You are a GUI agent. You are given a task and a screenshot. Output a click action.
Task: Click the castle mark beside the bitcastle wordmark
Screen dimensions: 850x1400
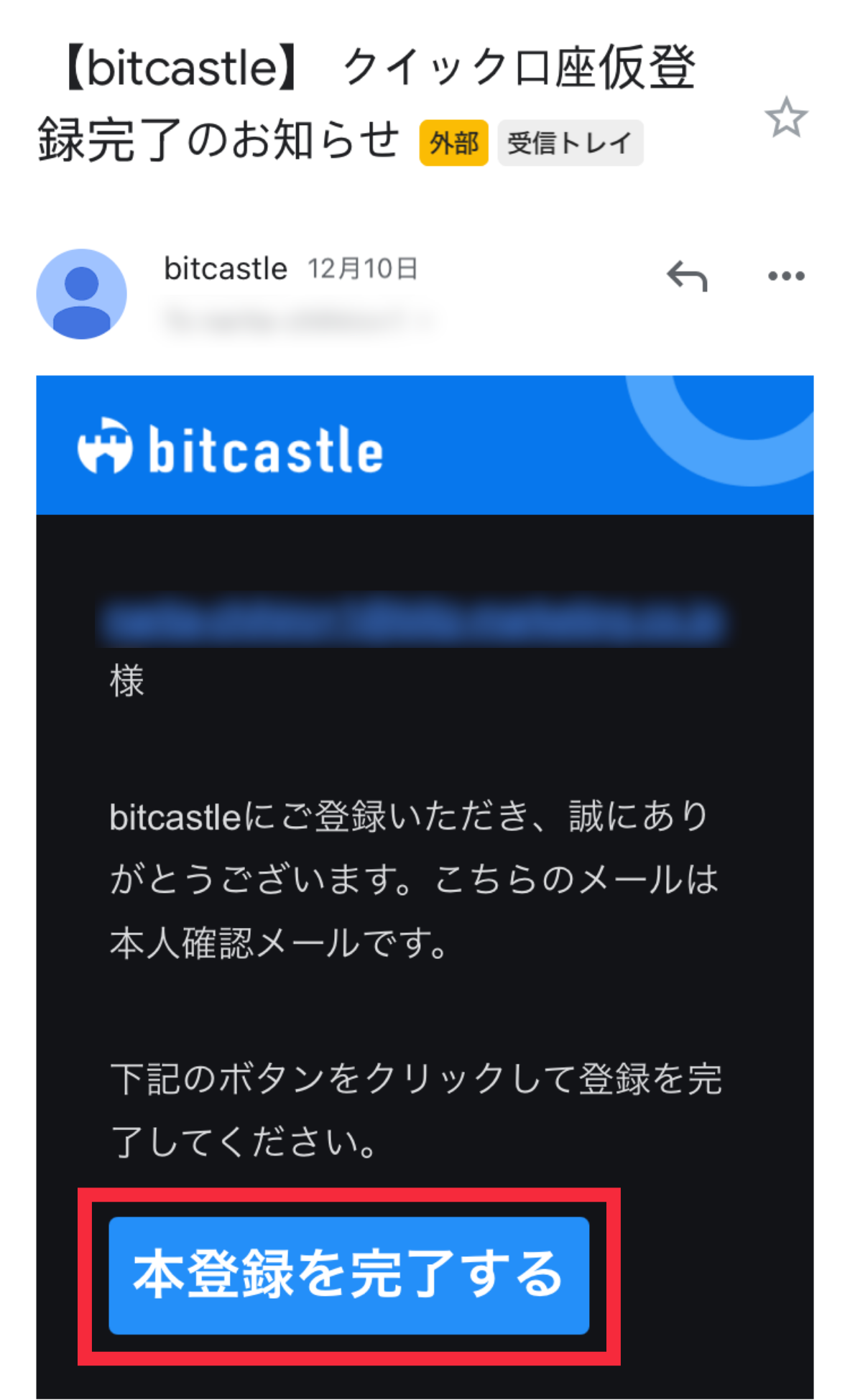(106, 448)
